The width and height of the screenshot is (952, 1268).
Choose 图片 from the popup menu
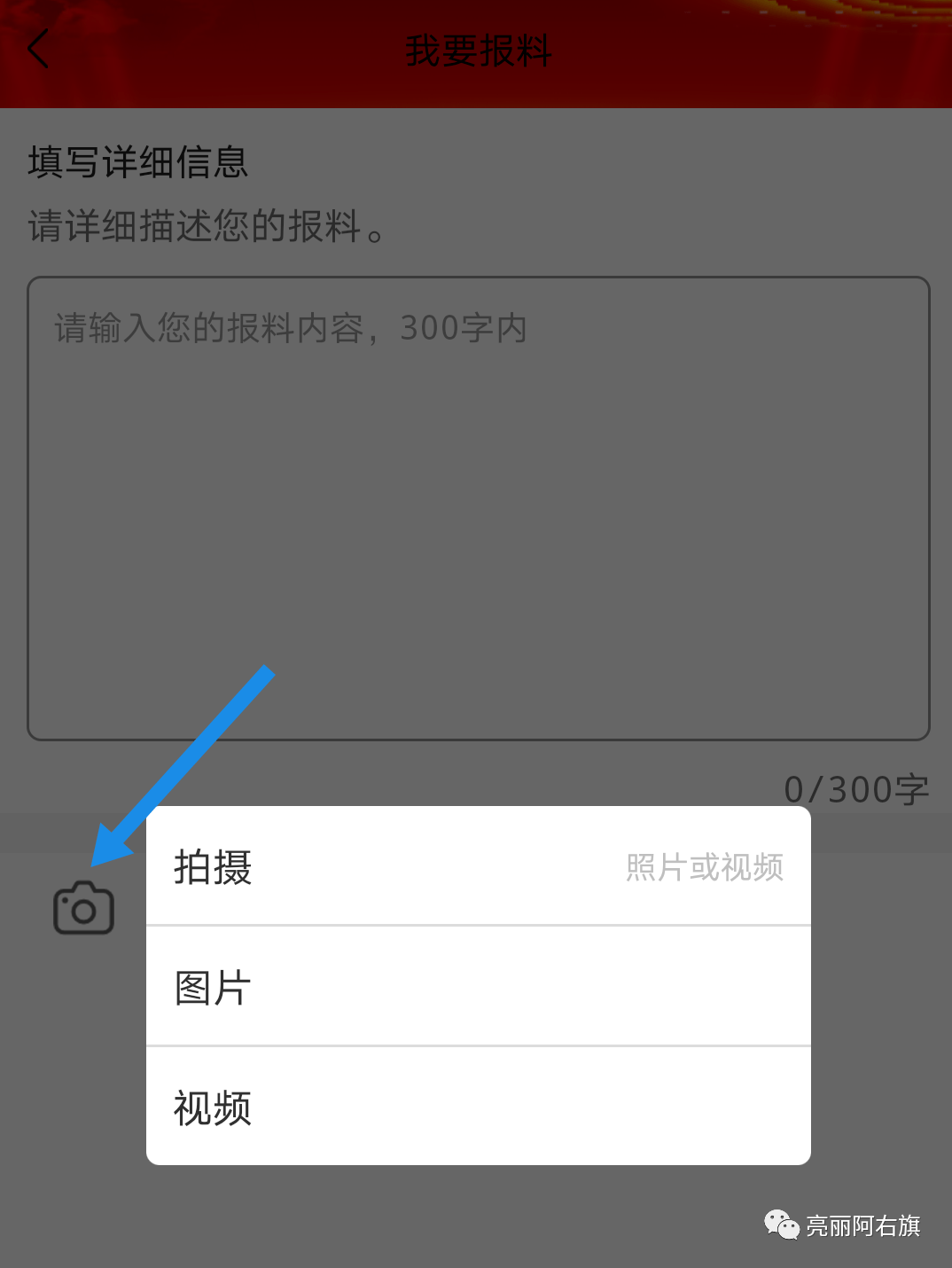[x=479, y=987]
